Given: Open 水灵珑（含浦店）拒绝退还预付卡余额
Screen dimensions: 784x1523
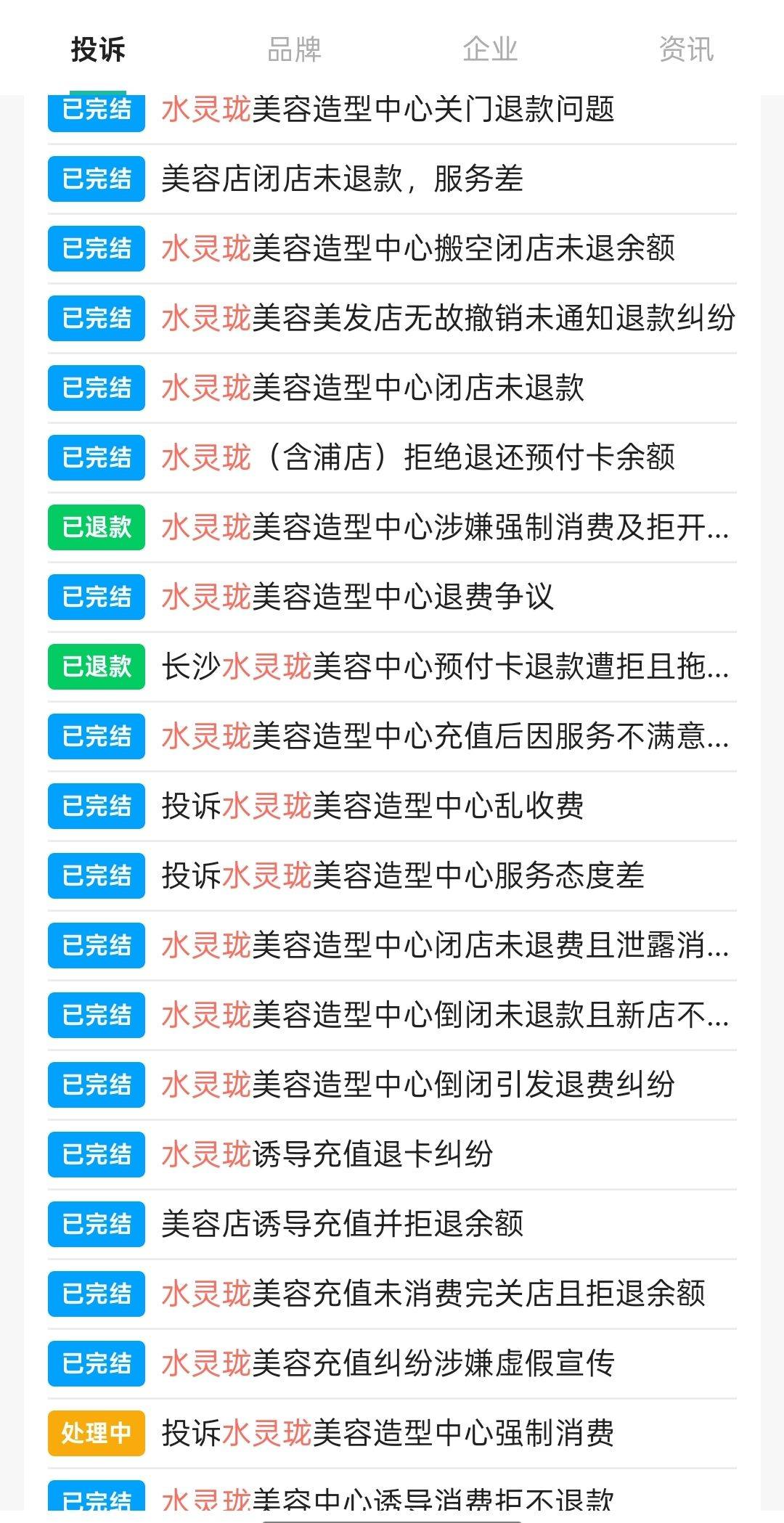Looking at the screenshot, I should point(418,457).
